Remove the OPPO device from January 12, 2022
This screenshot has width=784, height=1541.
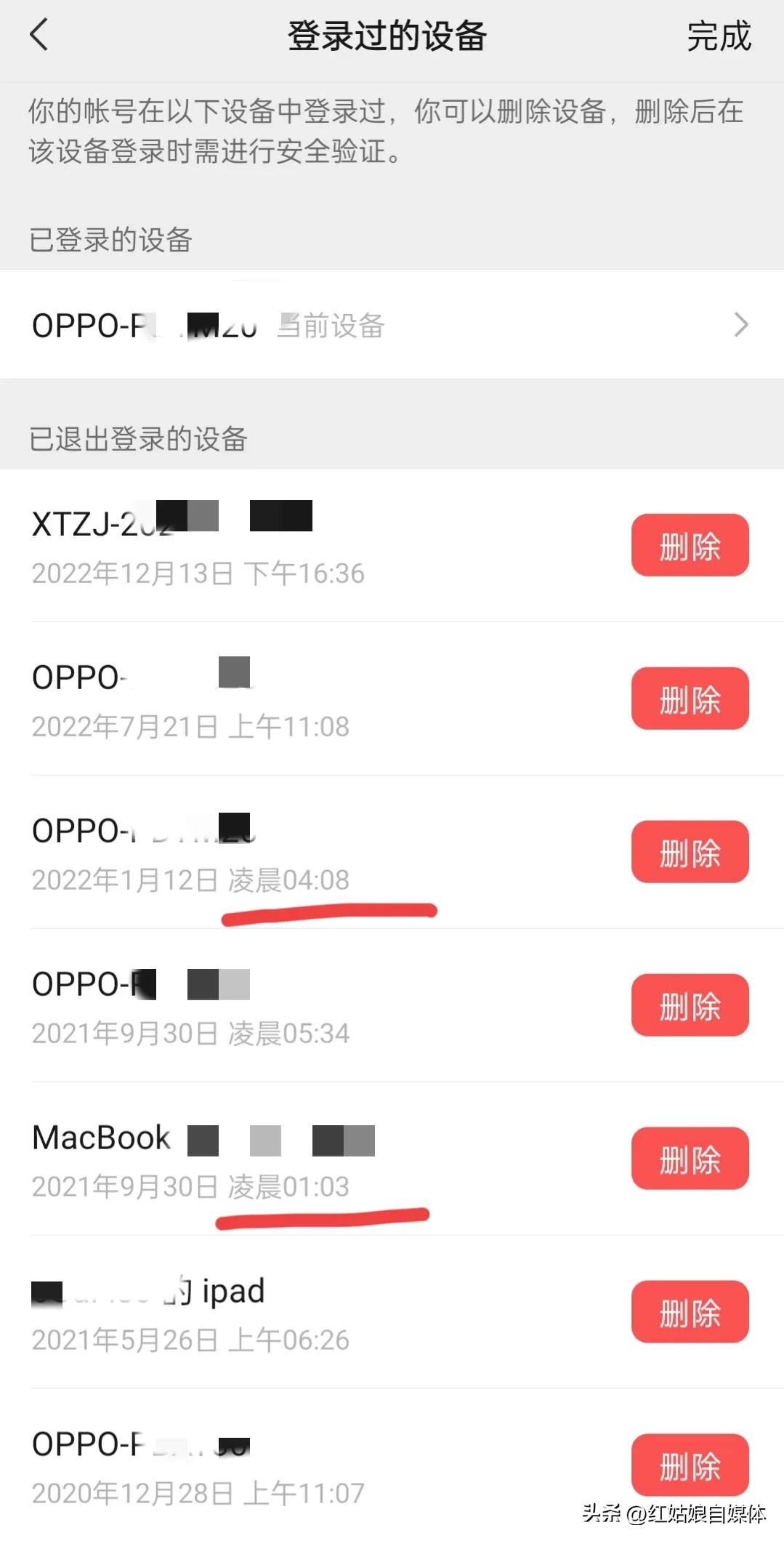(690, 852)
